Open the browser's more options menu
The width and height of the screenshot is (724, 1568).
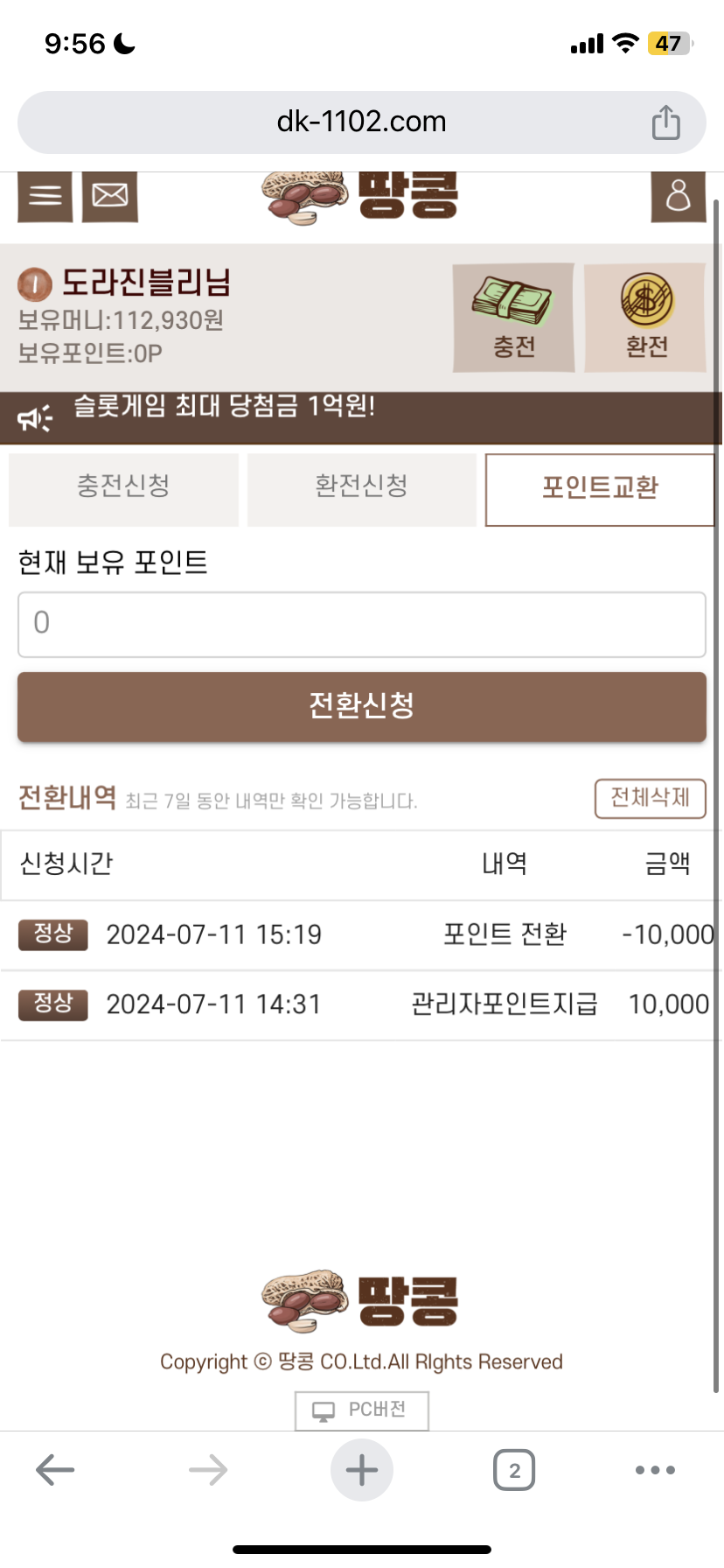click(x=655, y=1470)
